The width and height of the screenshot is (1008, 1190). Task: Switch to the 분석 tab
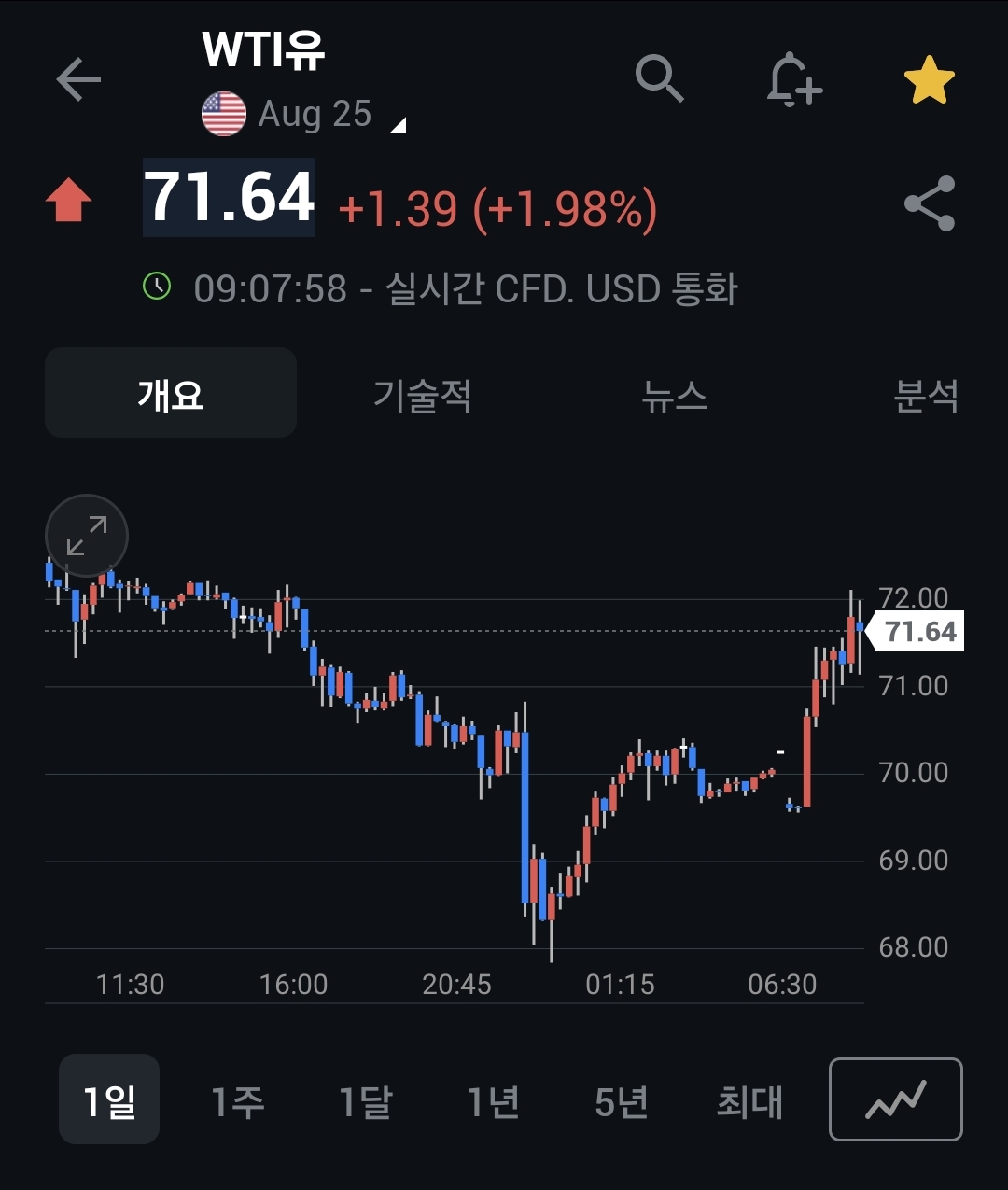pyautogui.click(x=925, y=394)
